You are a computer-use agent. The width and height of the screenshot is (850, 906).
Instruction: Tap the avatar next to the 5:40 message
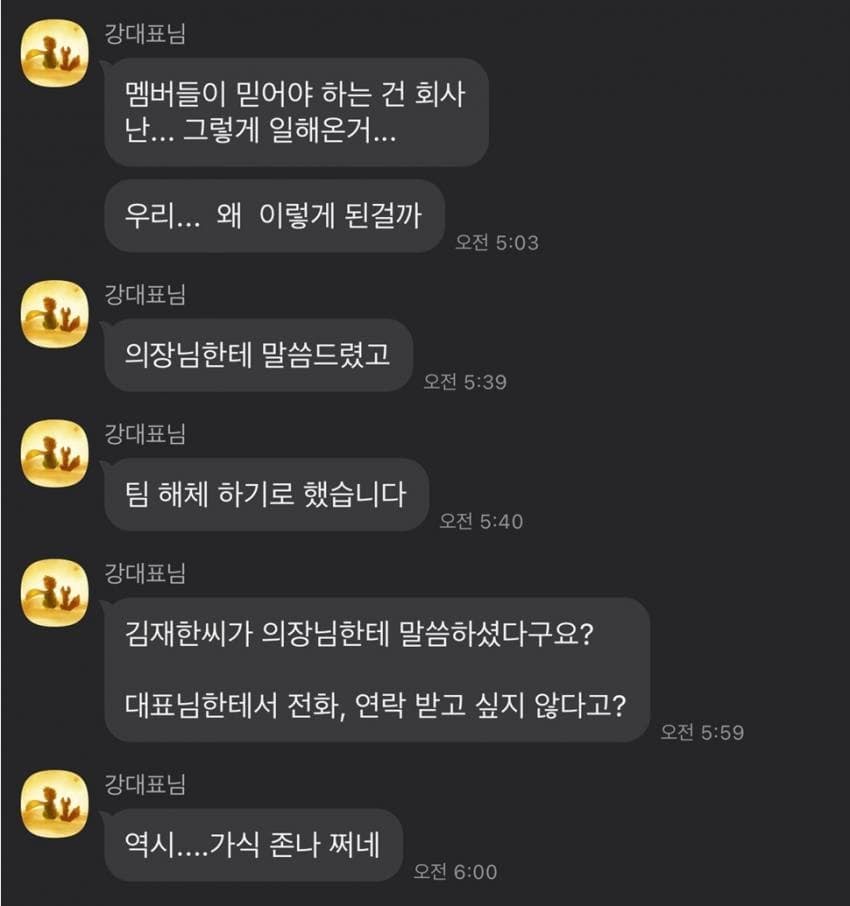click(55, 454)
